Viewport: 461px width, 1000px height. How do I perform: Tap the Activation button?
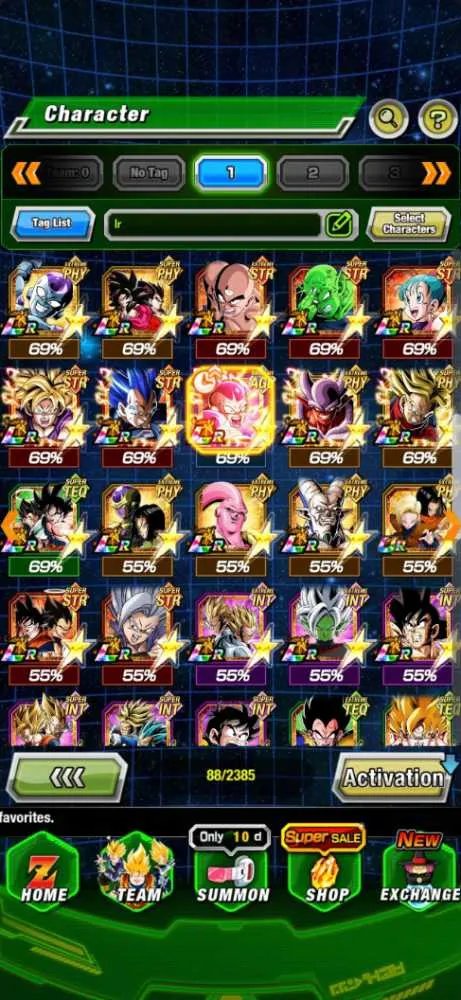393,777
